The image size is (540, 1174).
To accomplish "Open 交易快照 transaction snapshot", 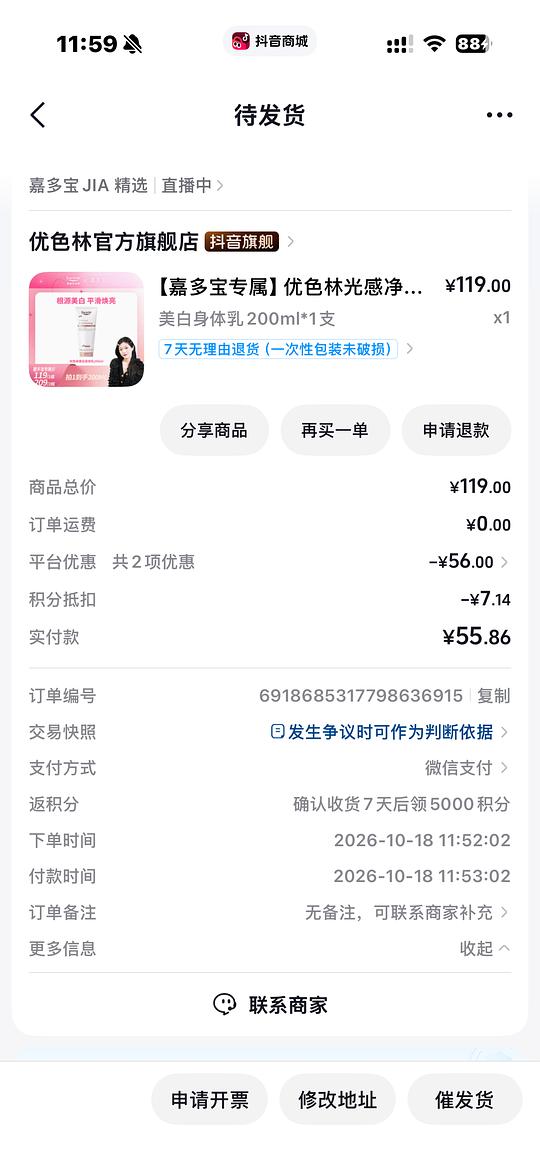I will 270,732.
